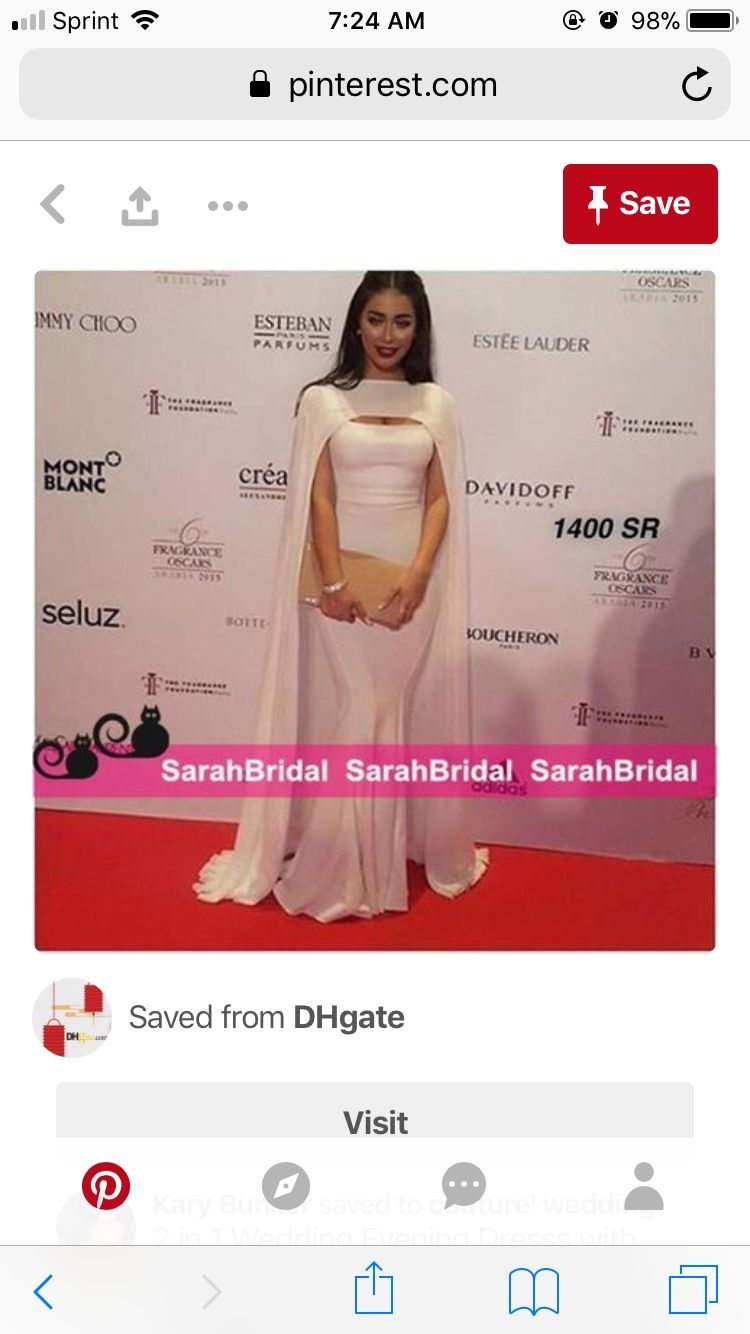The width and height of the screenshot is (750, 1334).
Task: Open the profile person tab
Action: (x=644, y=1186)
